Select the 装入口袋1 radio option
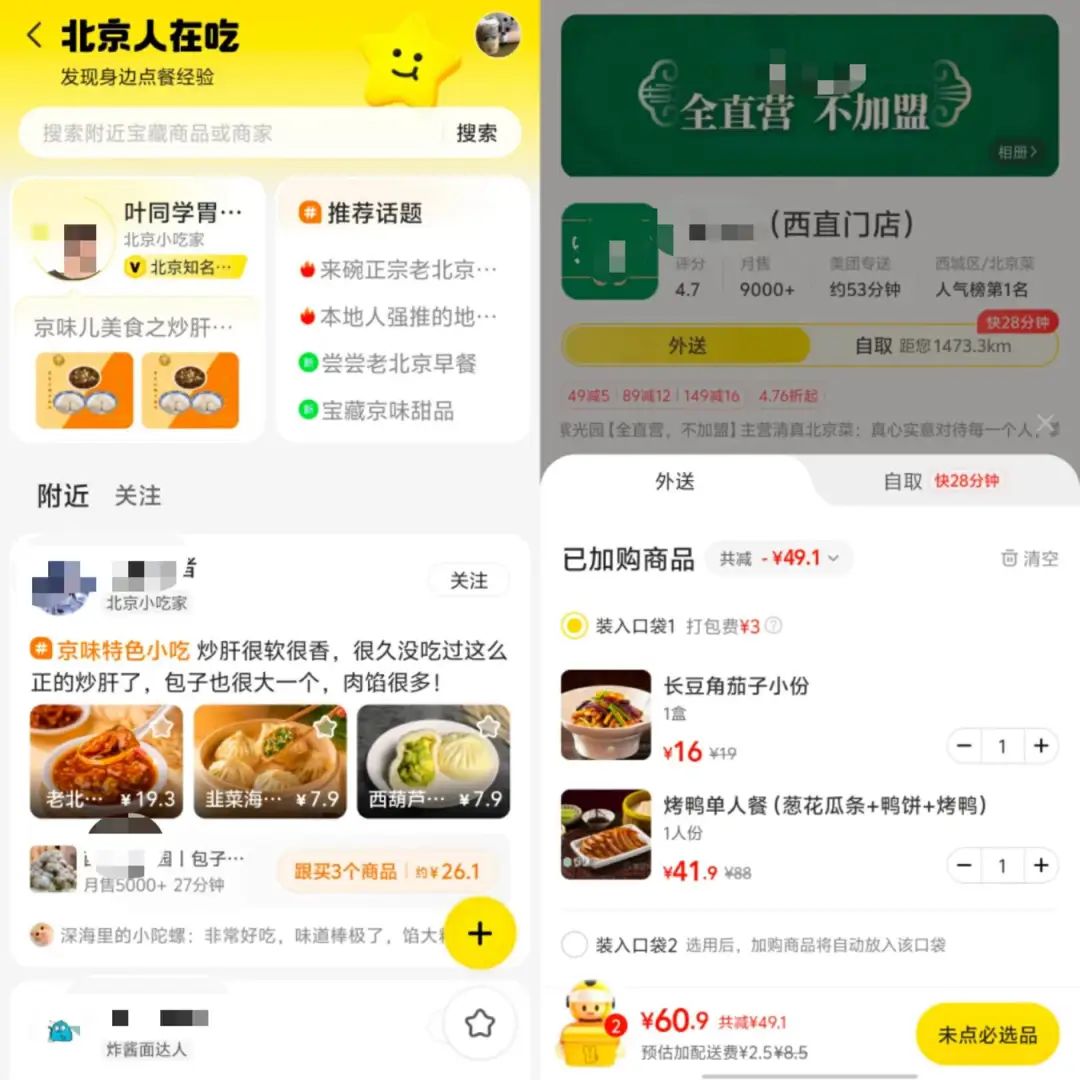The image size is (1080, 1080). (x=574, y=626)
